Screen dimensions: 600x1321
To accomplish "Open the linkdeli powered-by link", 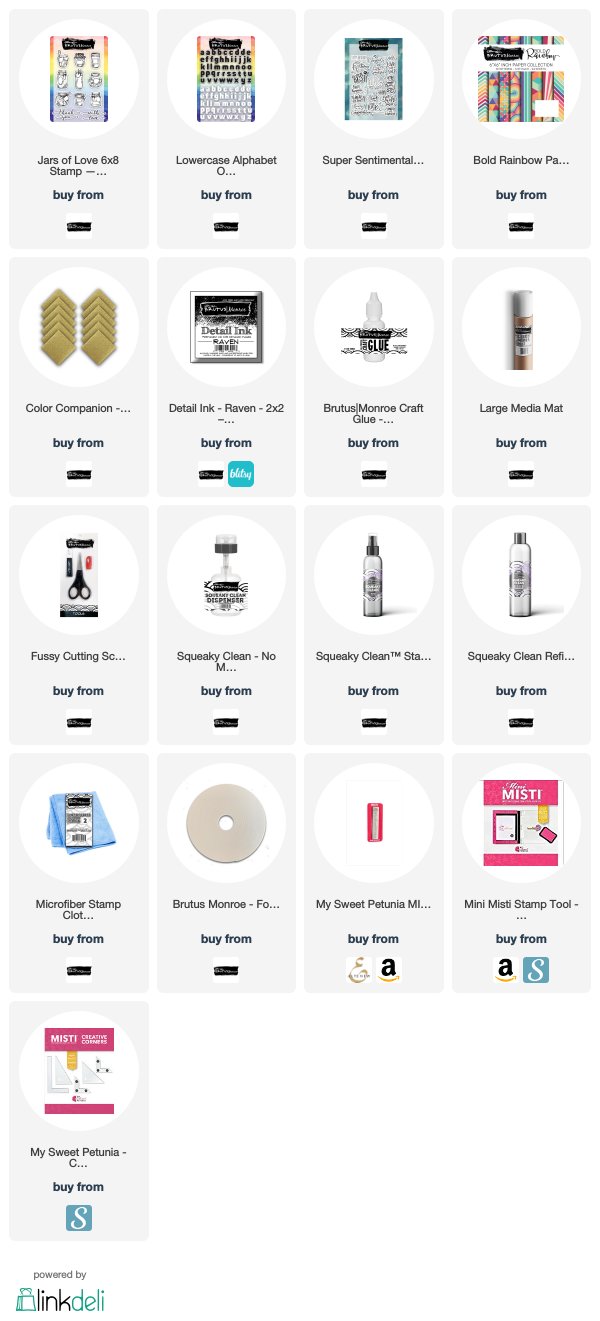I will click(x=60, y=1291).
